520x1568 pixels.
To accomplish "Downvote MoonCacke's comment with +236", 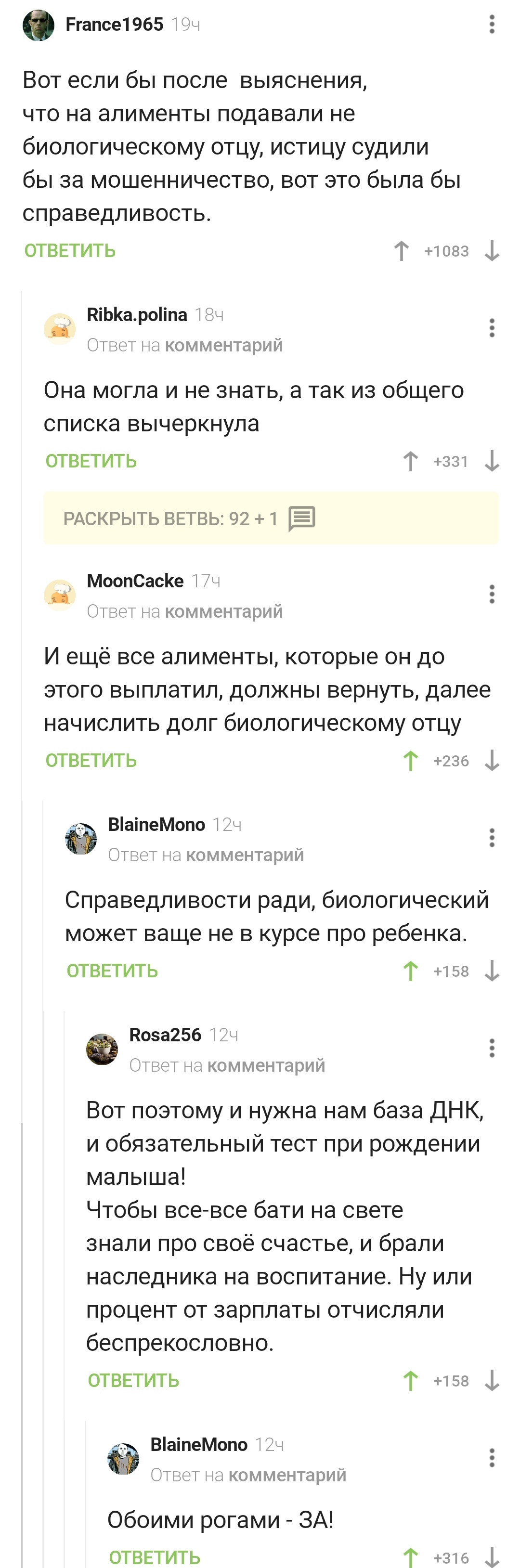I will 492,760.
